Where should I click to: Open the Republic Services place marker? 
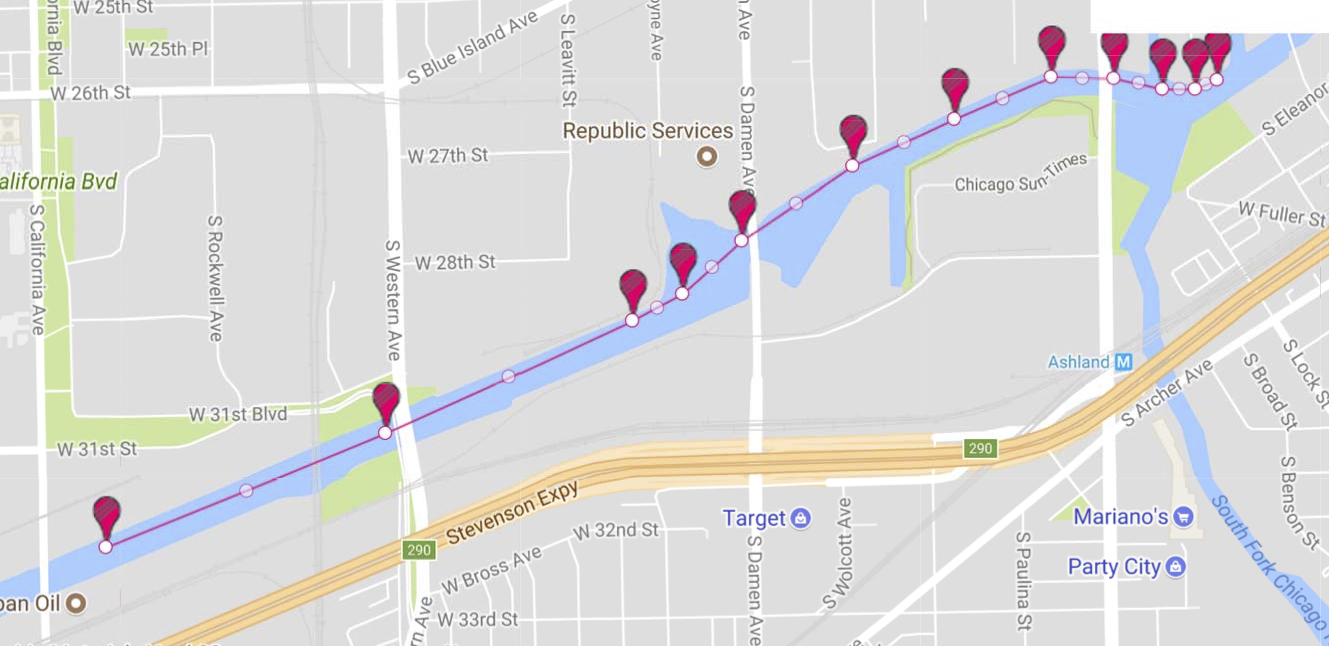(x=708, y=156)
